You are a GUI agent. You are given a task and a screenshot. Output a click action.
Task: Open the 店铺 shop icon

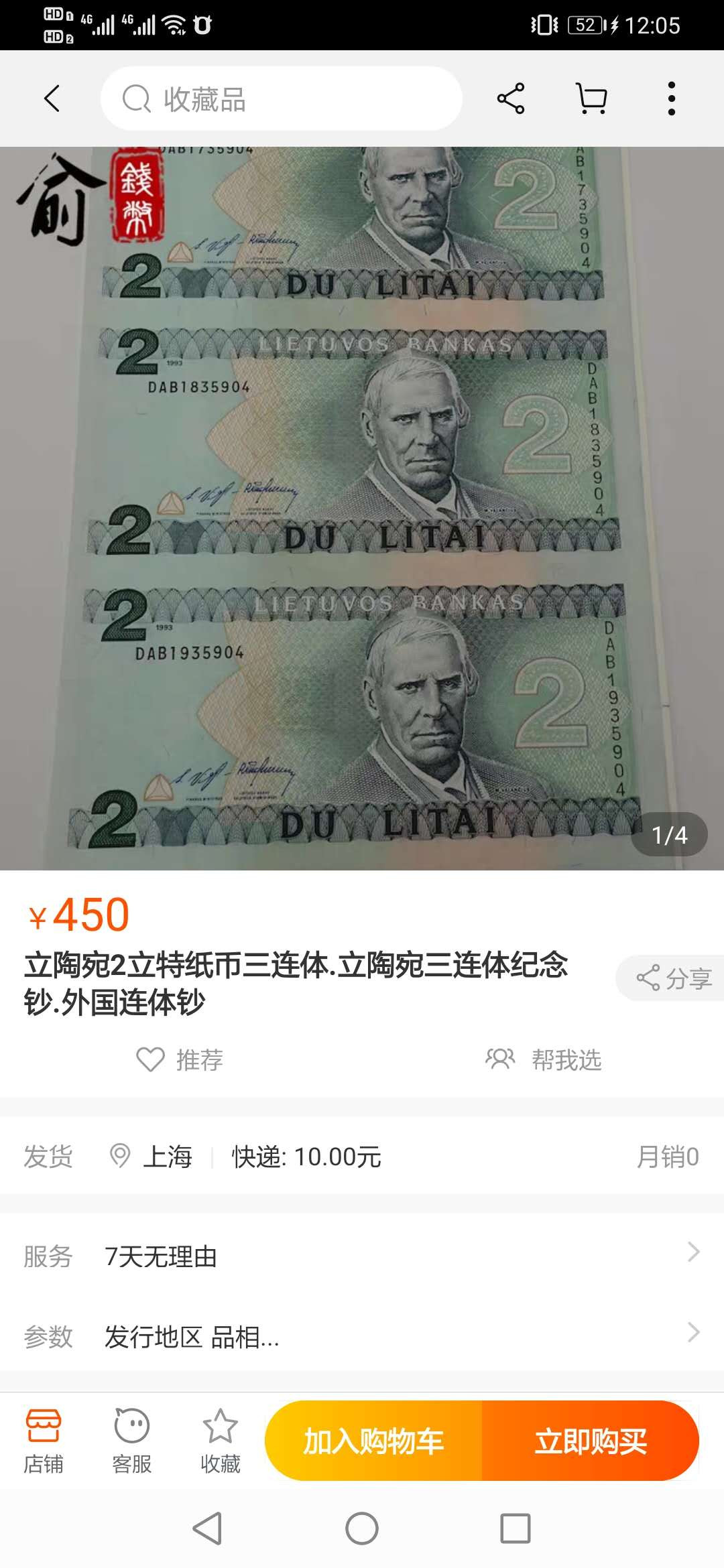point(44,1441)
